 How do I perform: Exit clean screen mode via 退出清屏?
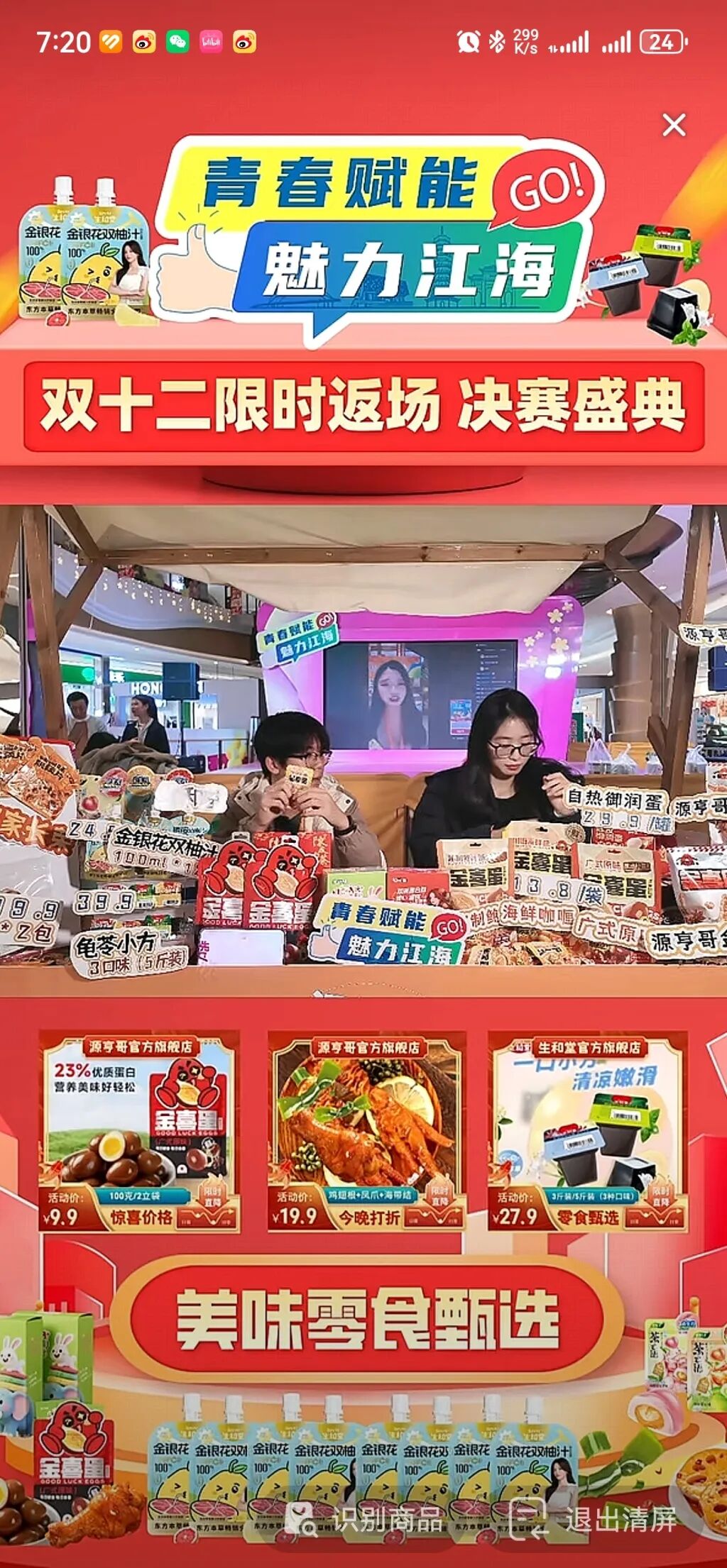coord(595,1520)
